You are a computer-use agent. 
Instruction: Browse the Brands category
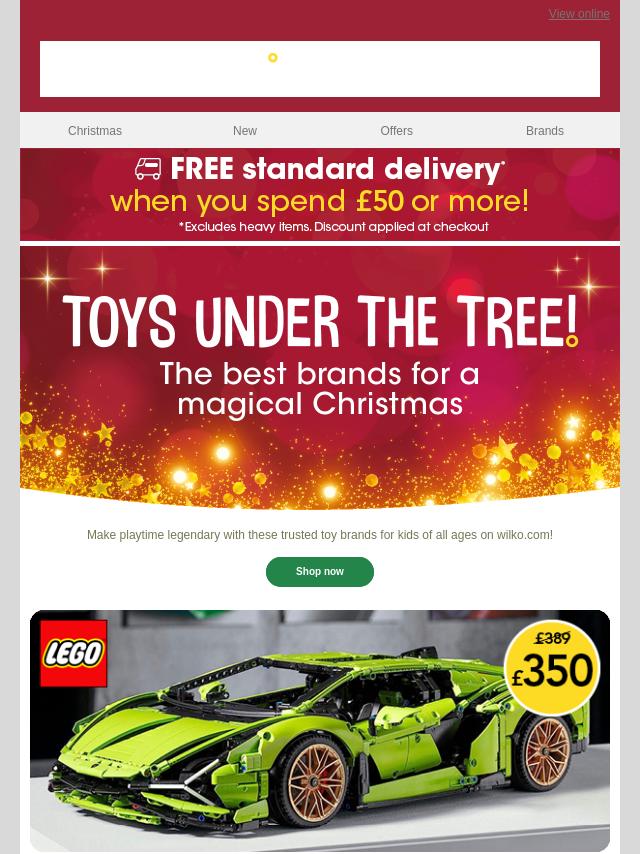coord(544,131)
